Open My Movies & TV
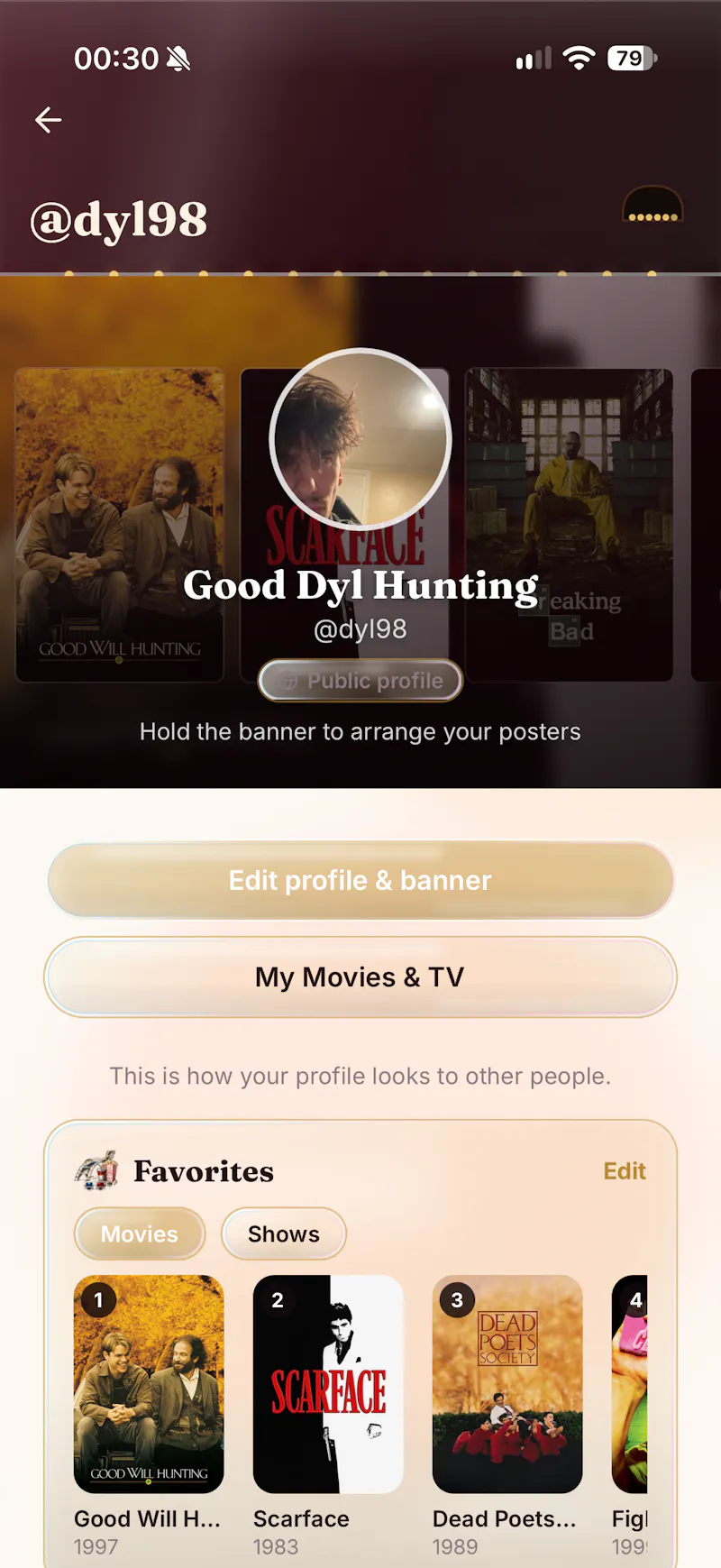 [360, 977]
